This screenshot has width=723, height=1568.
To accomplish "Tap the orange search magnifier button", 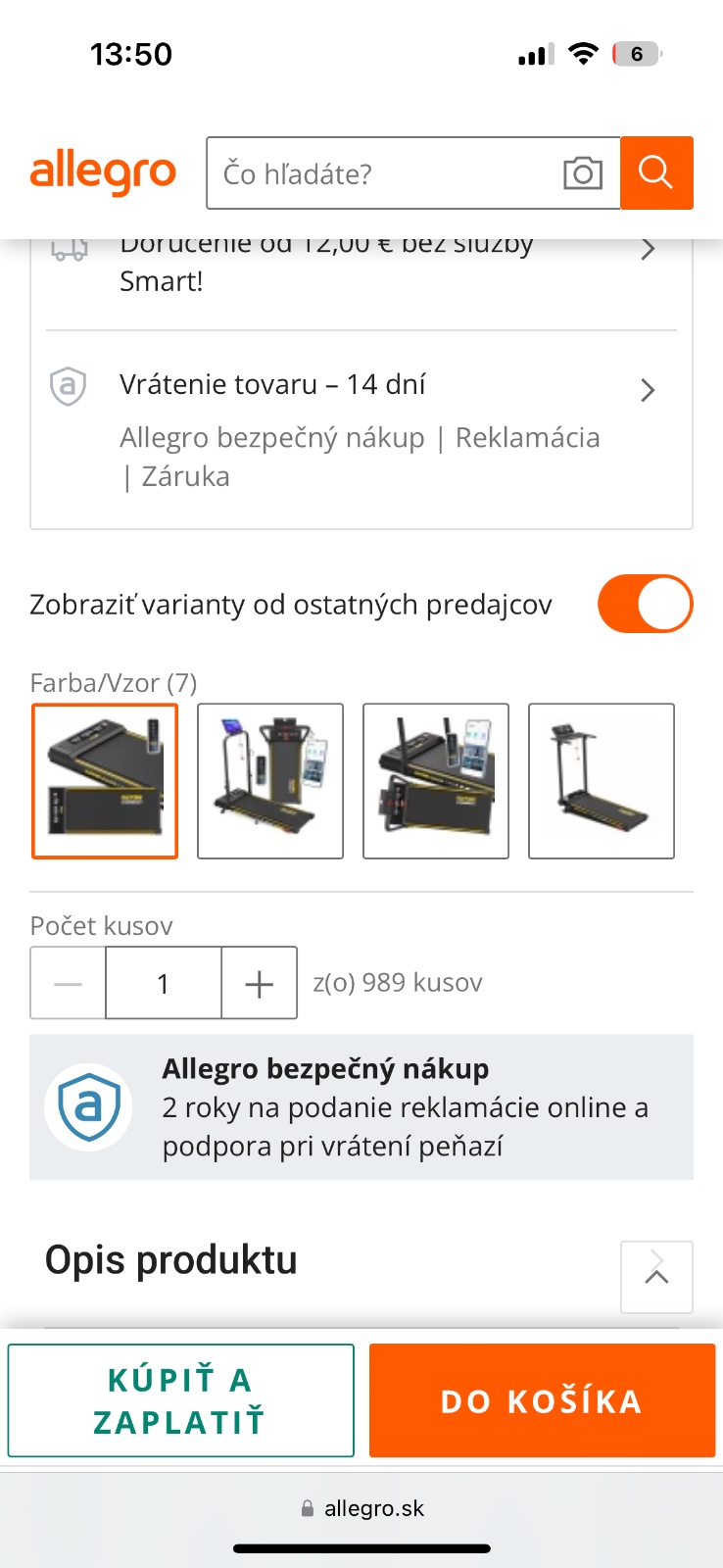I will point(656,173).
